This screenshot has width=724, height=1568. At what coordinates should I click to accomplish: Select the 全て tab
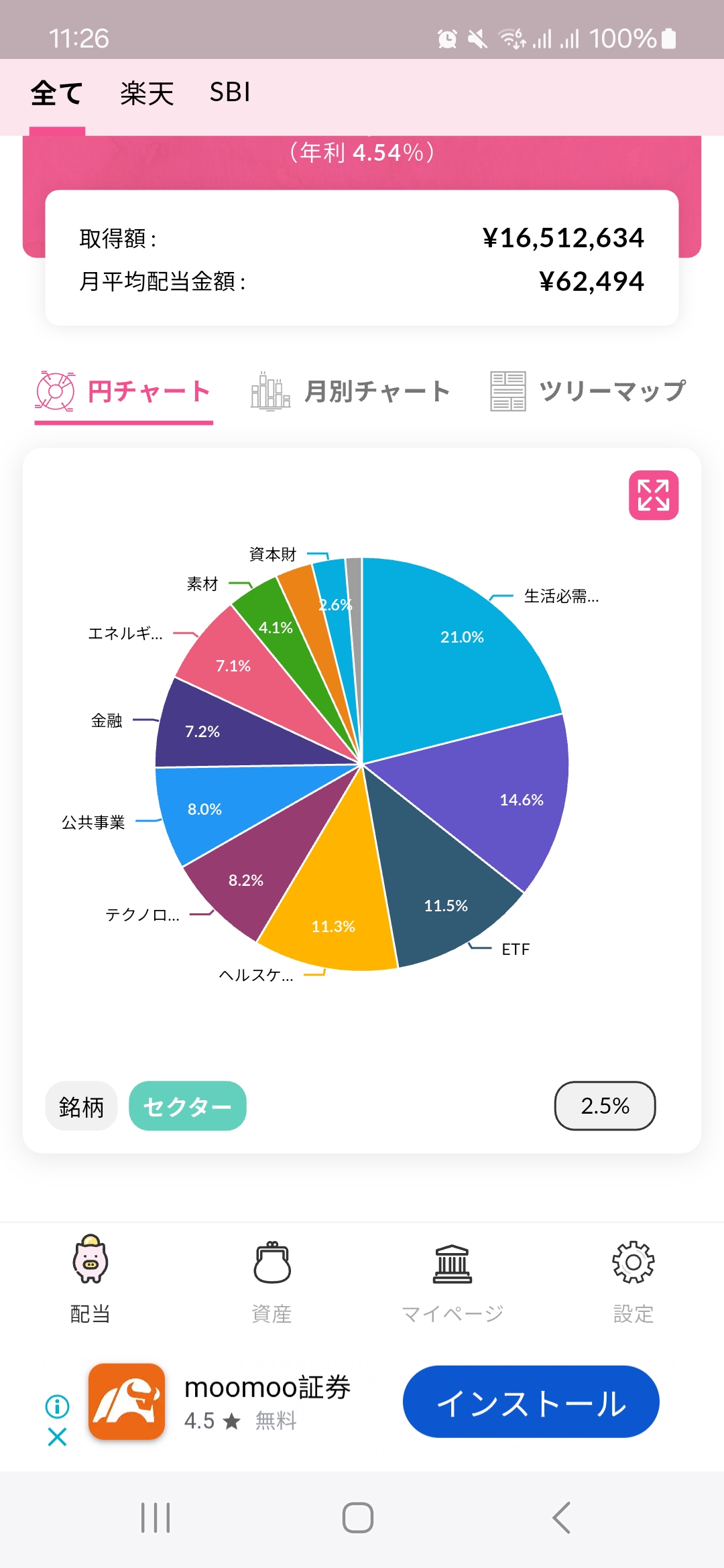57,93
